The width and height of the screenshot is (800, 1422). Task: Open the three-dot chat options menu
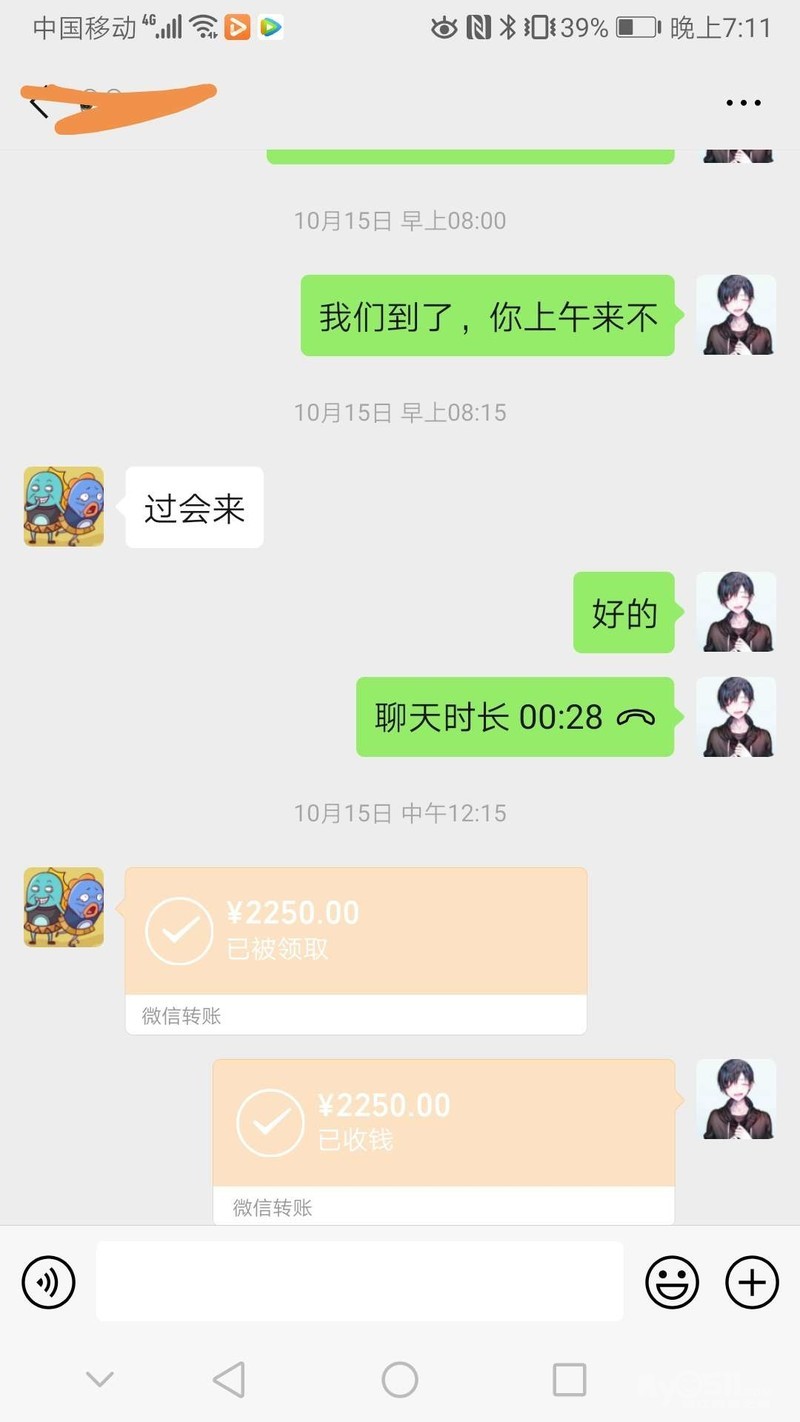pos(743,103)
